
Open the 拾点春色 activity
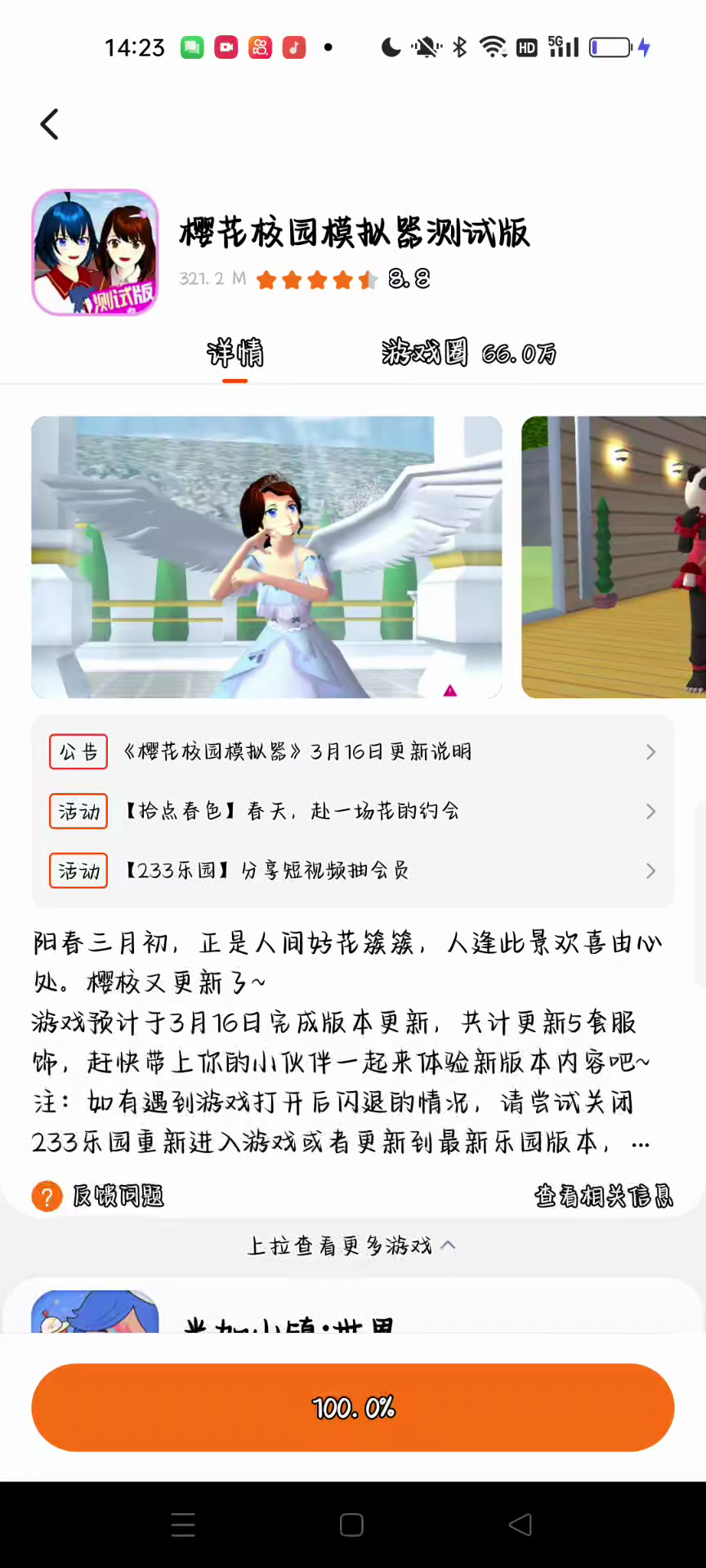pos(353,811)
